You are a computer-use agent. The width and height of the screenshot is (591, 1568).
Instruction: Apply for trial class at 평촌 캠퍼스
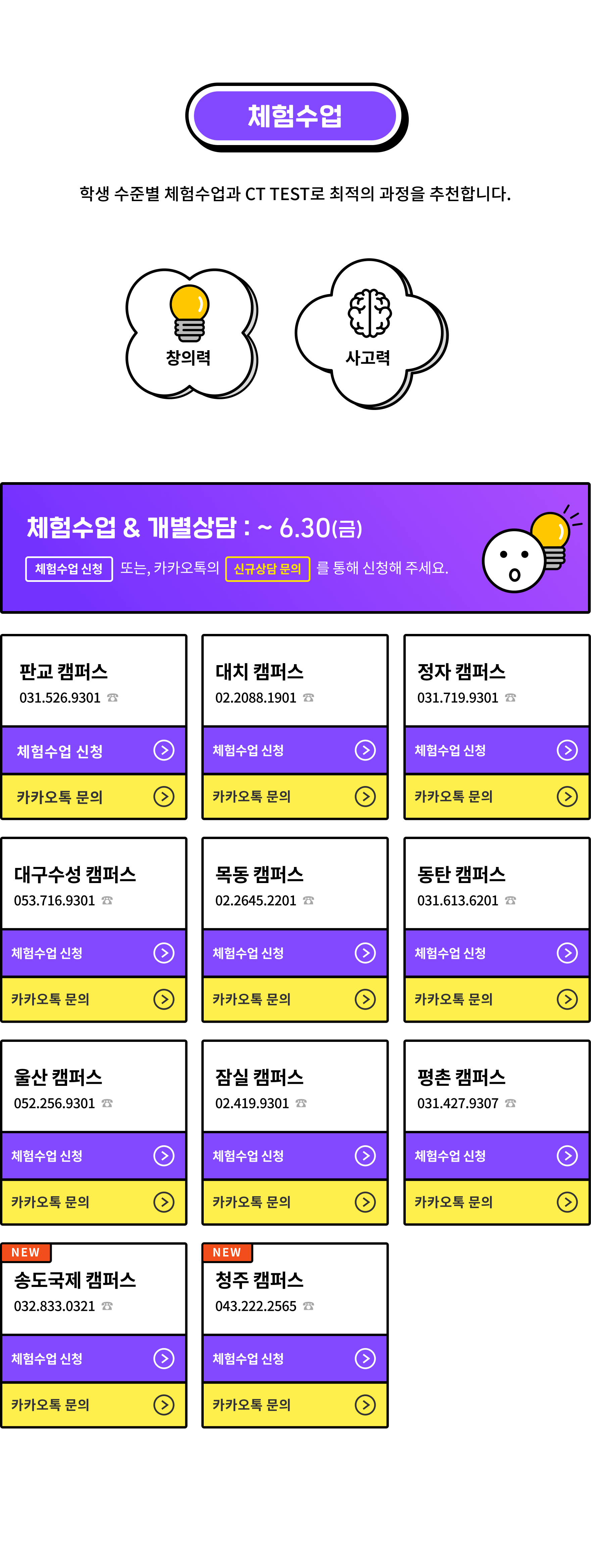tap(497, 1156)
